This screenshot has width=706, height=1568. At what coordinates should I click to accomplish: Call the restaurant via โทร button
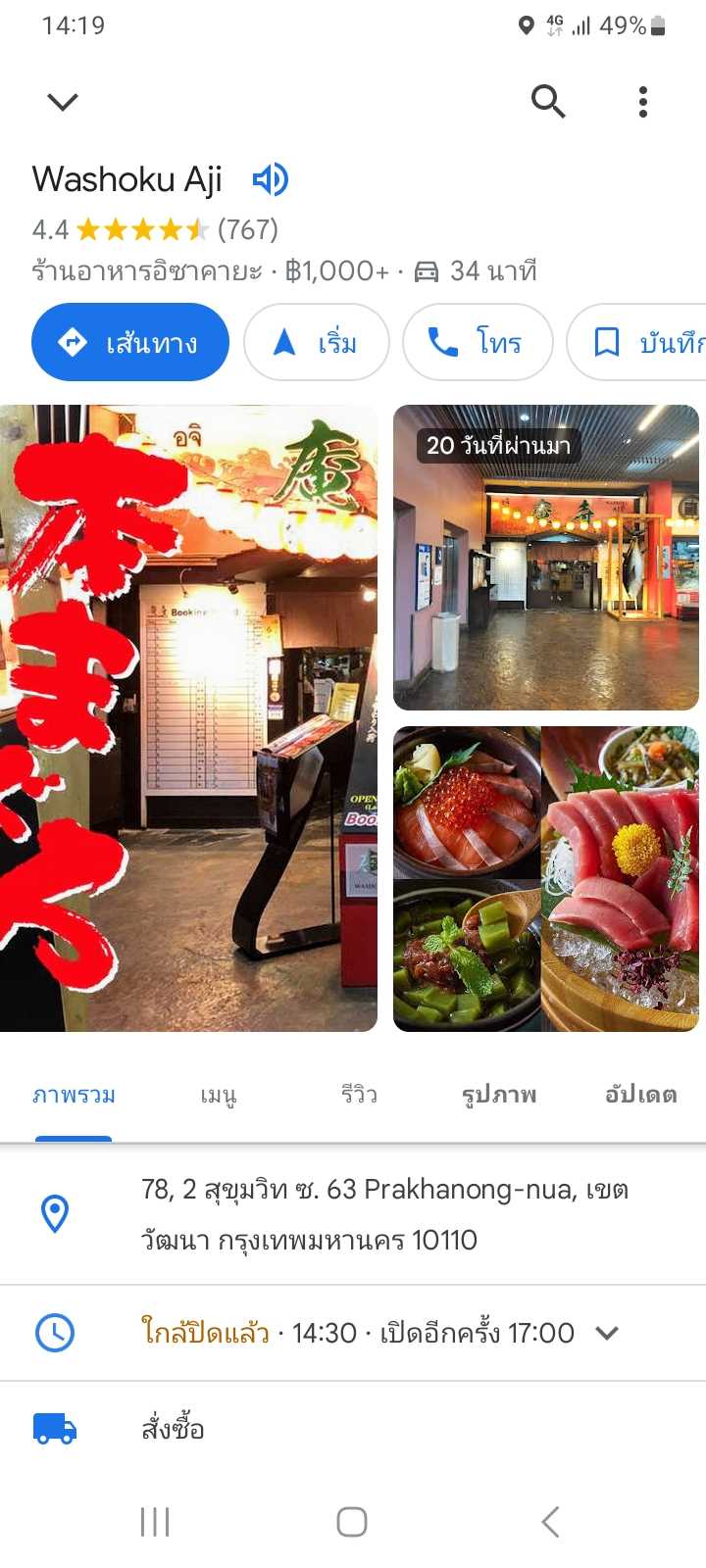coord(478,342)
